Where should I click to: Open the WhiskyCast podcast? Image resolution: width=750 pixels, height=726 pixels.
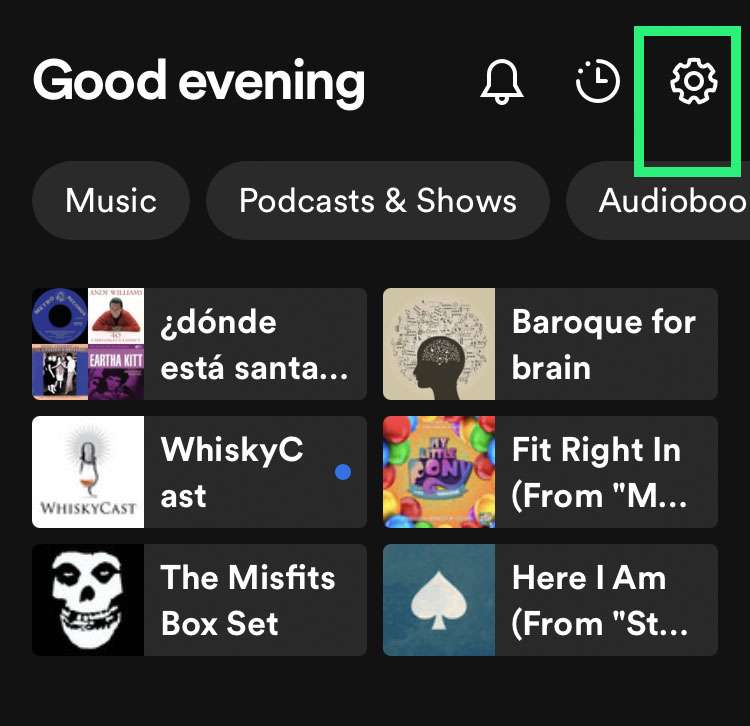click(199, 472)
